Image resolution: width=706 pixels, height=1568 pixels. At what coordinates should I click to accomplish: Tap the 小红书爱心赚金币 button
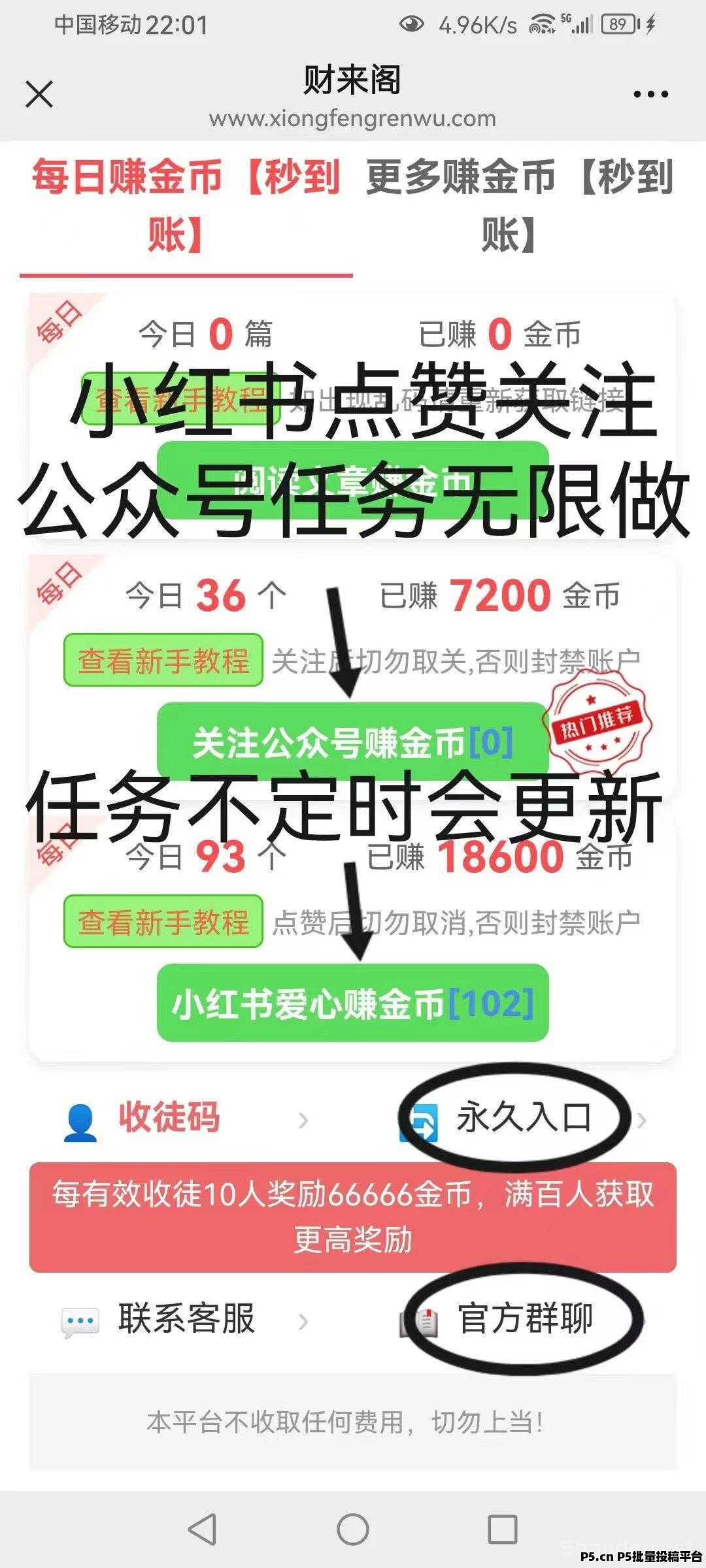coord(353,1004)
